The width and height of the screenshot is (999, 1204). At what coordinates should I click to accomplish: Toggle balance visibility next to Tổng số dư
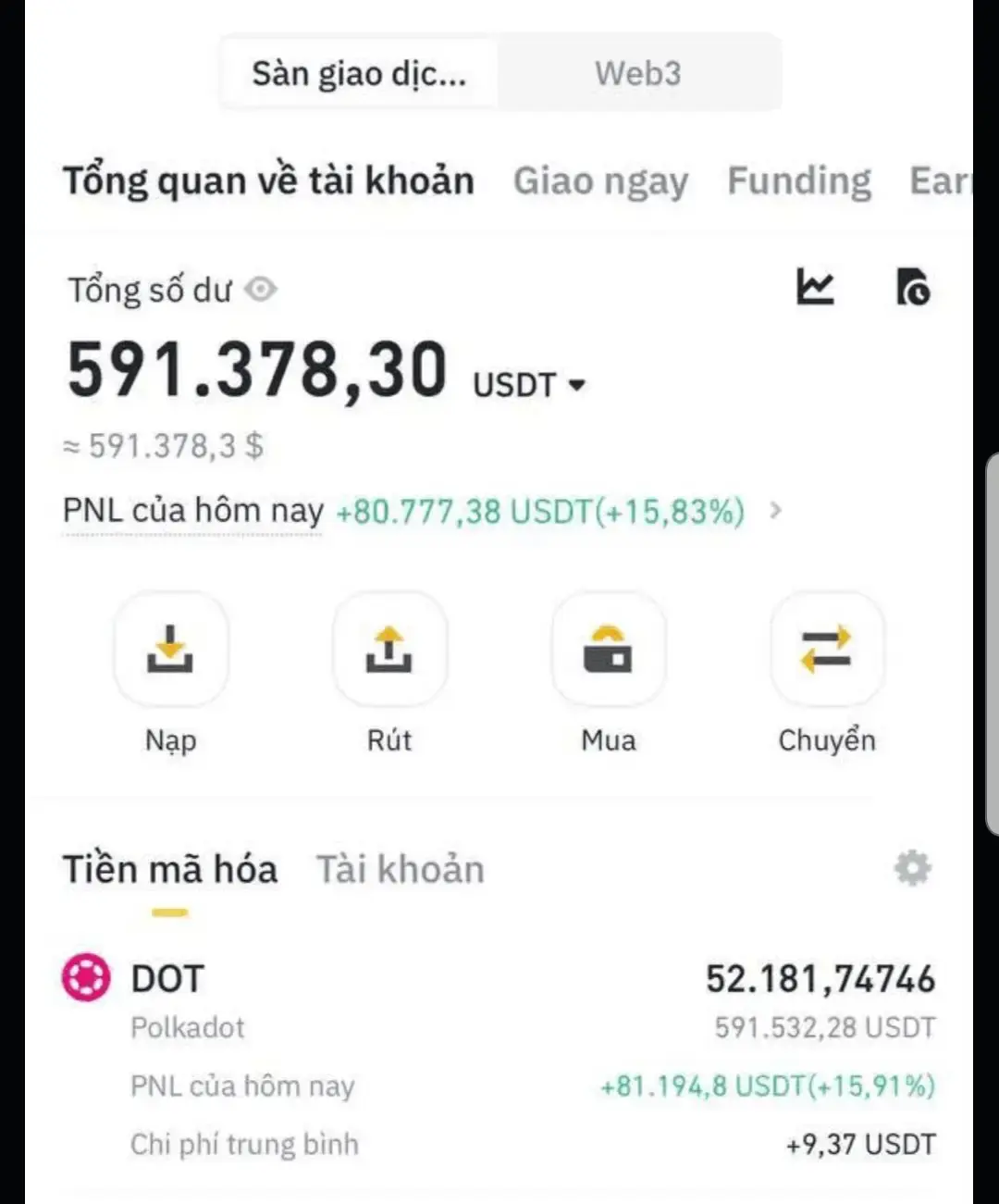260,290
